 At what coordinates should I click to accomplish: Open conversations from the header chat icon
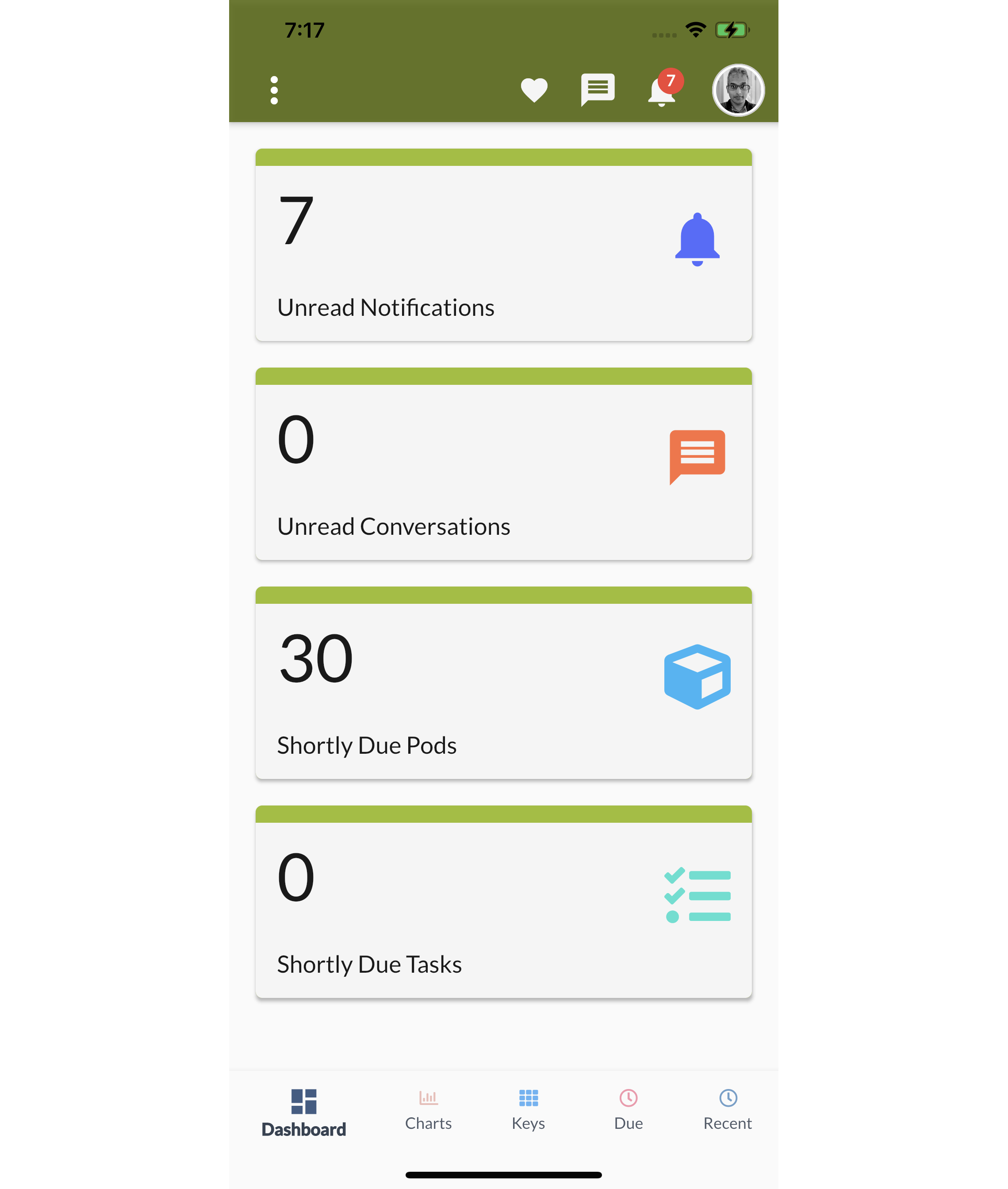597,90
